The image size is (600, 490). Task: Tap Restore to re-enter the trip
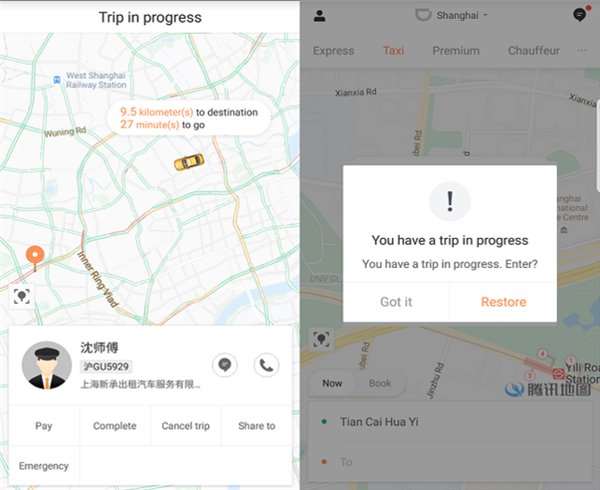[503, 302]
